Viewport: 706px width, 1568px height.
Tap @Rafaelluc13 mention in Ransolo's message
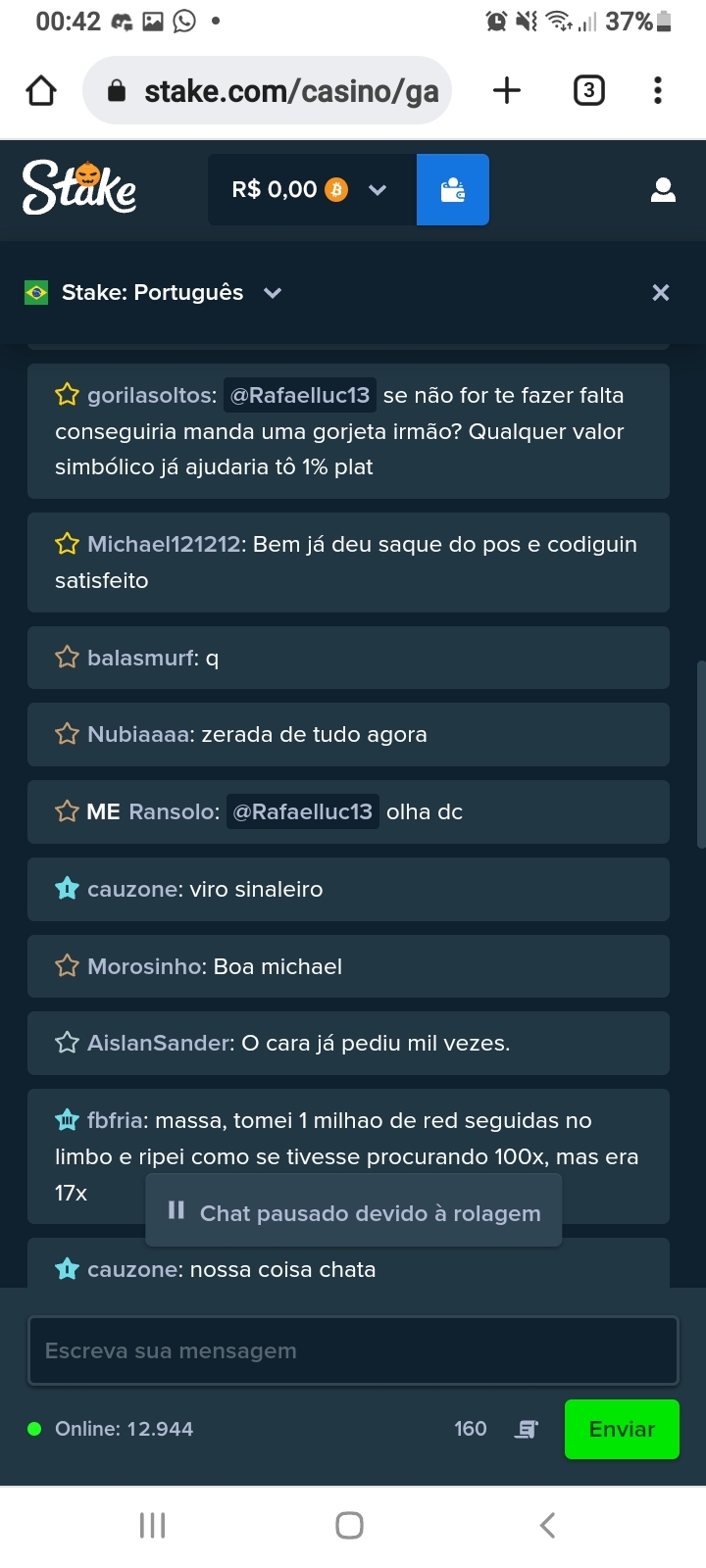tap(302, 811)
